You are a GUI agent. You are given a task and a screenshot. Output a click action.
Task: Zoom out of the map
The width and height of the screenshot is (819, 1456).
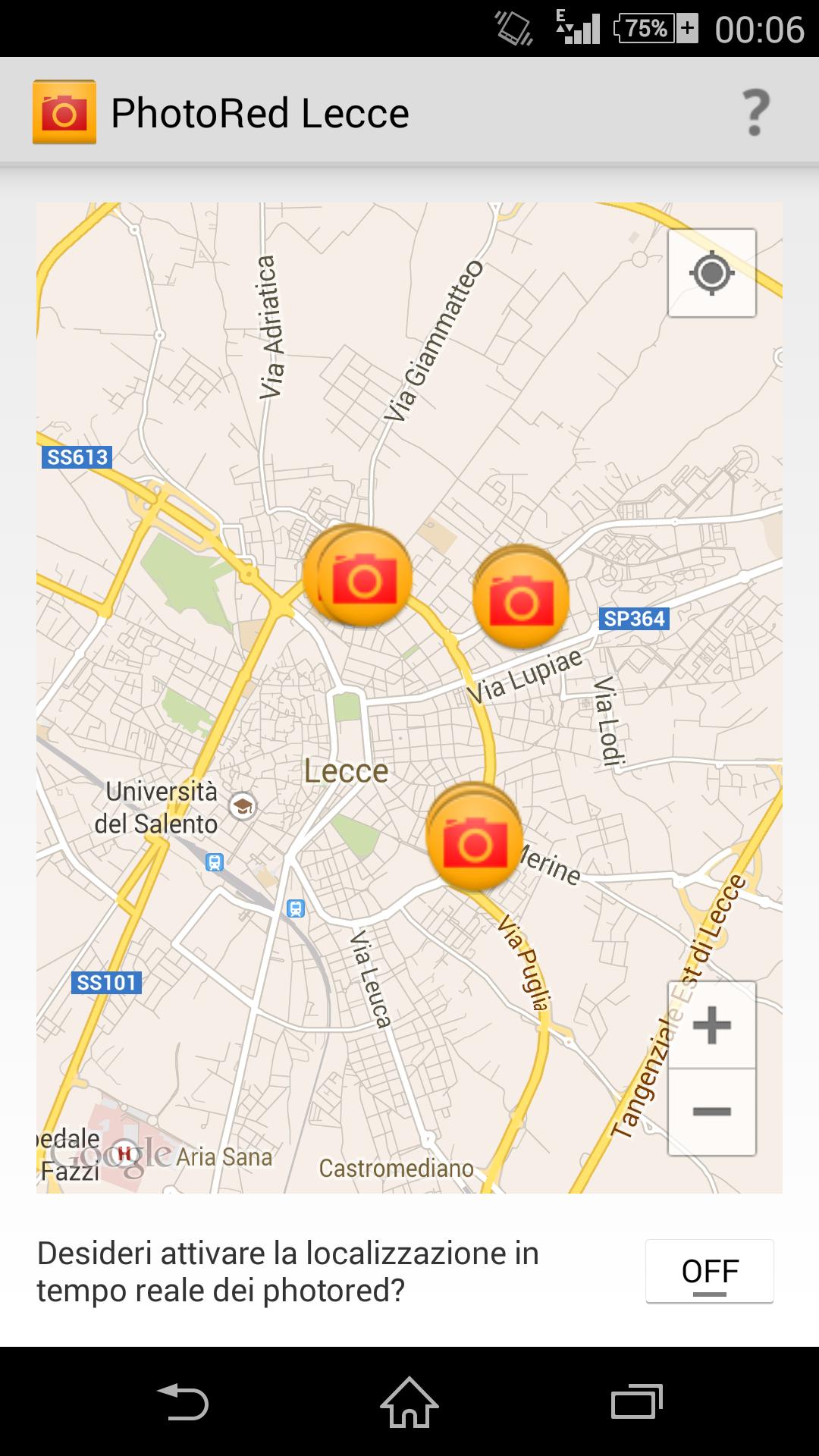tap(711, 1112)
